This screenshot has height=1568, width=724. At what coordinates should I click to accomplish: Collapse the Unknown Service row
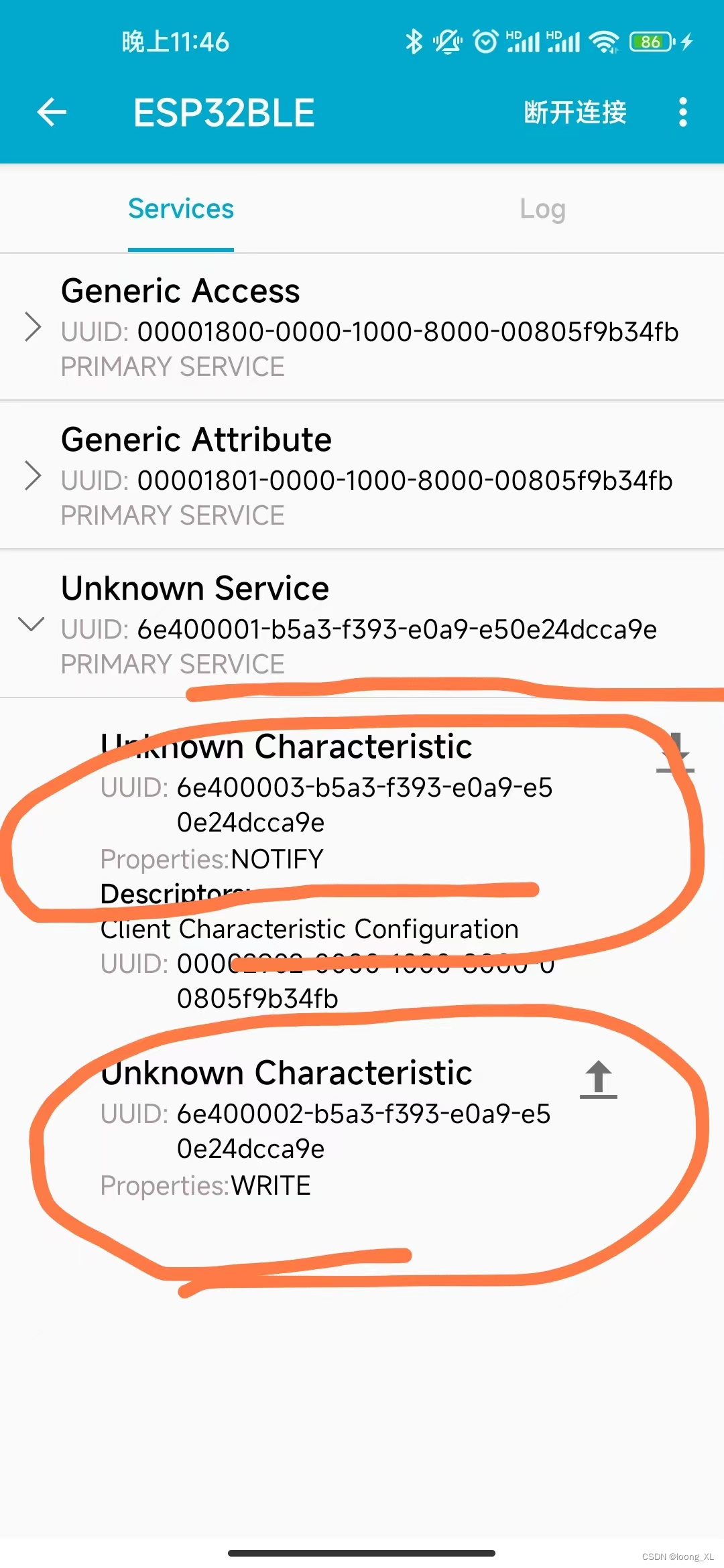click(32, 625)
